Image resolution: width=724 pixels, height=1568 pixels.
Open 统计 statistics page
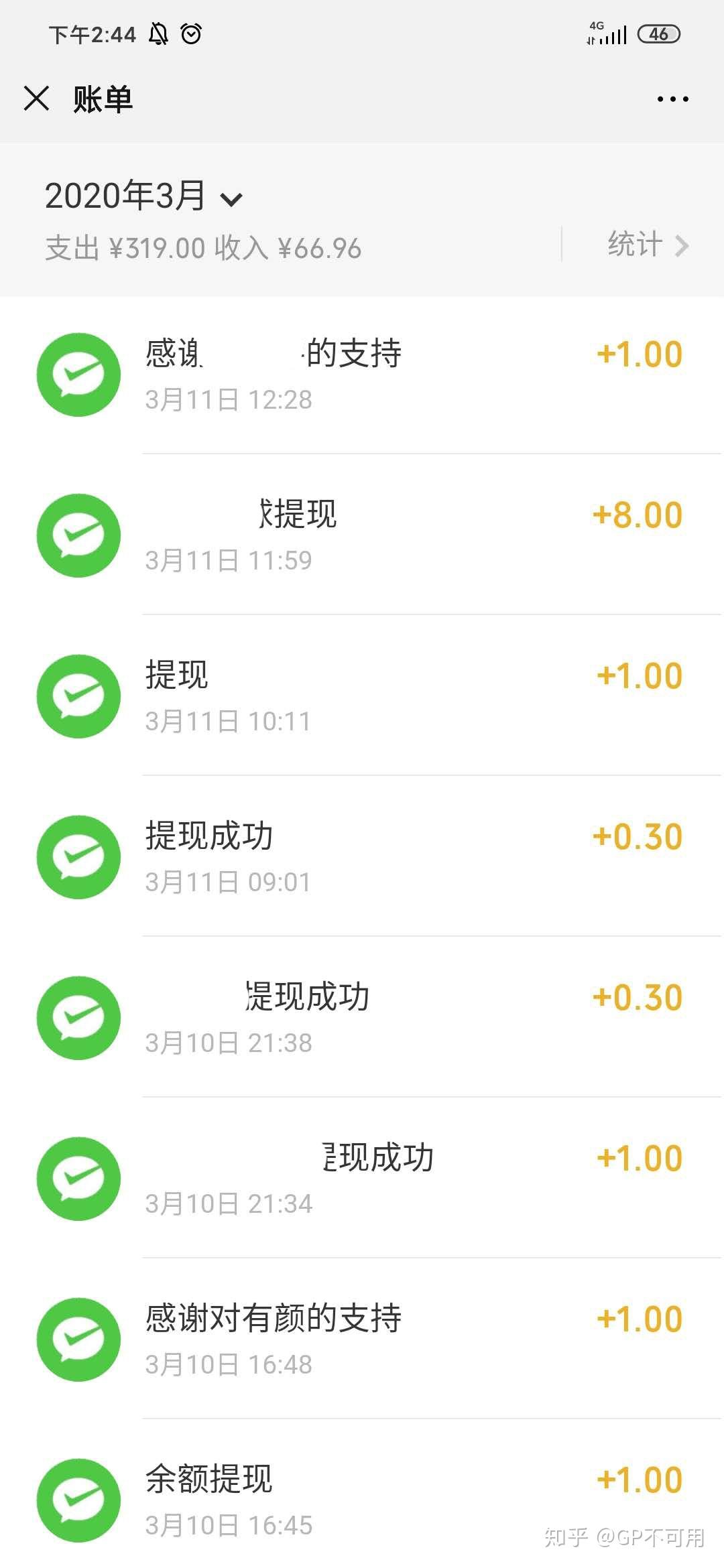coord(646,245)
